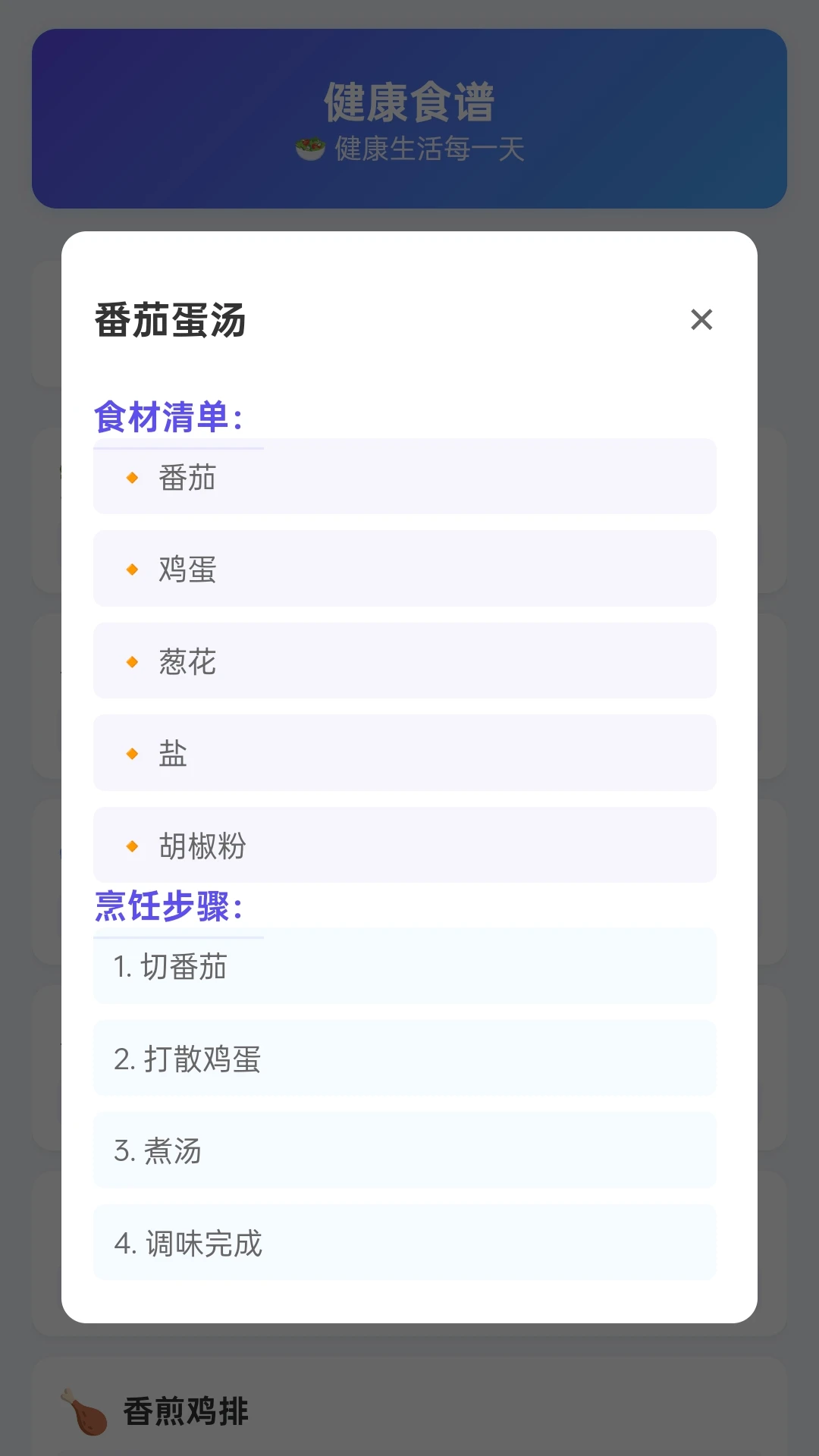Select the 鸡蛋 ingredient row

[x=404, y=569]
